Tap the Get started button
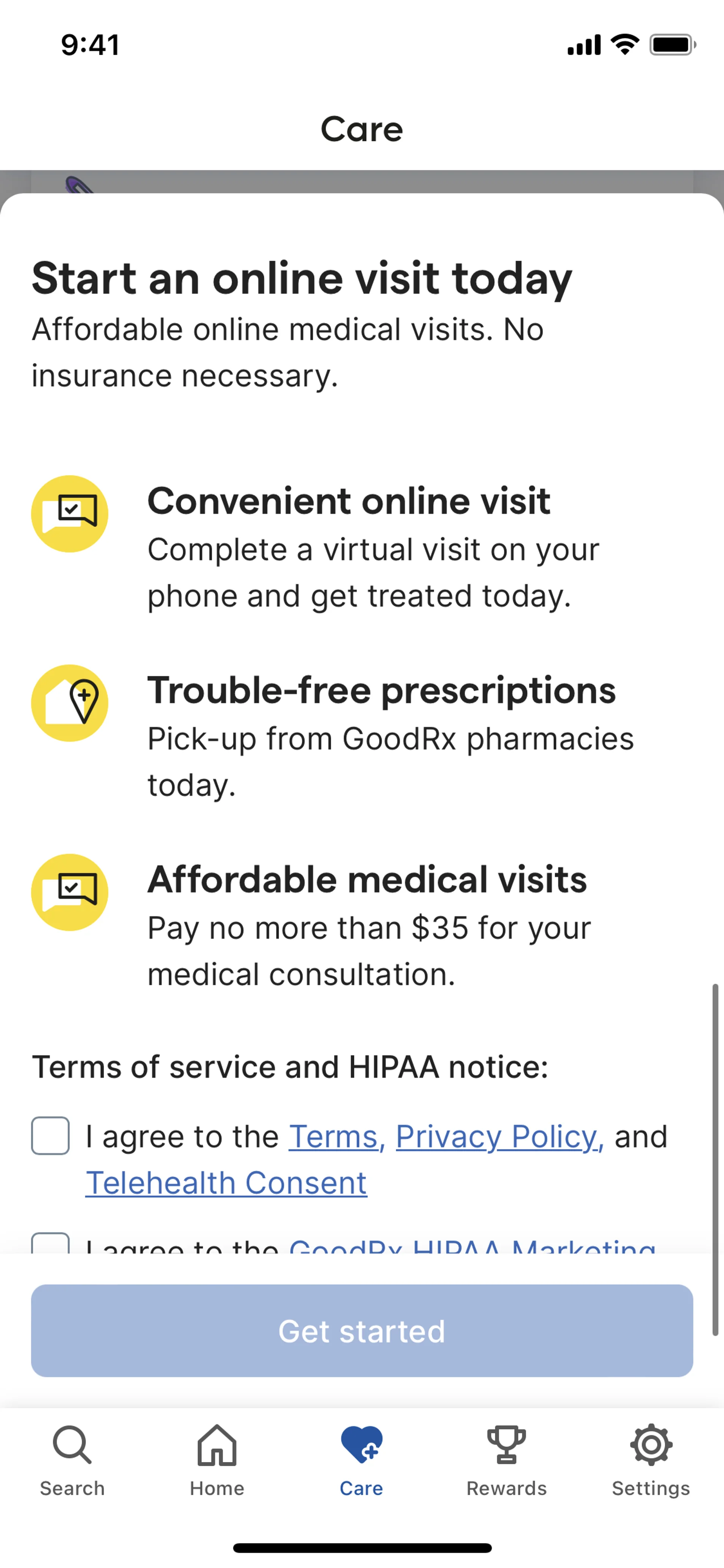The width and height of the screenshot is (724, 1568). pyautogui.click(x=362, y=1331)
